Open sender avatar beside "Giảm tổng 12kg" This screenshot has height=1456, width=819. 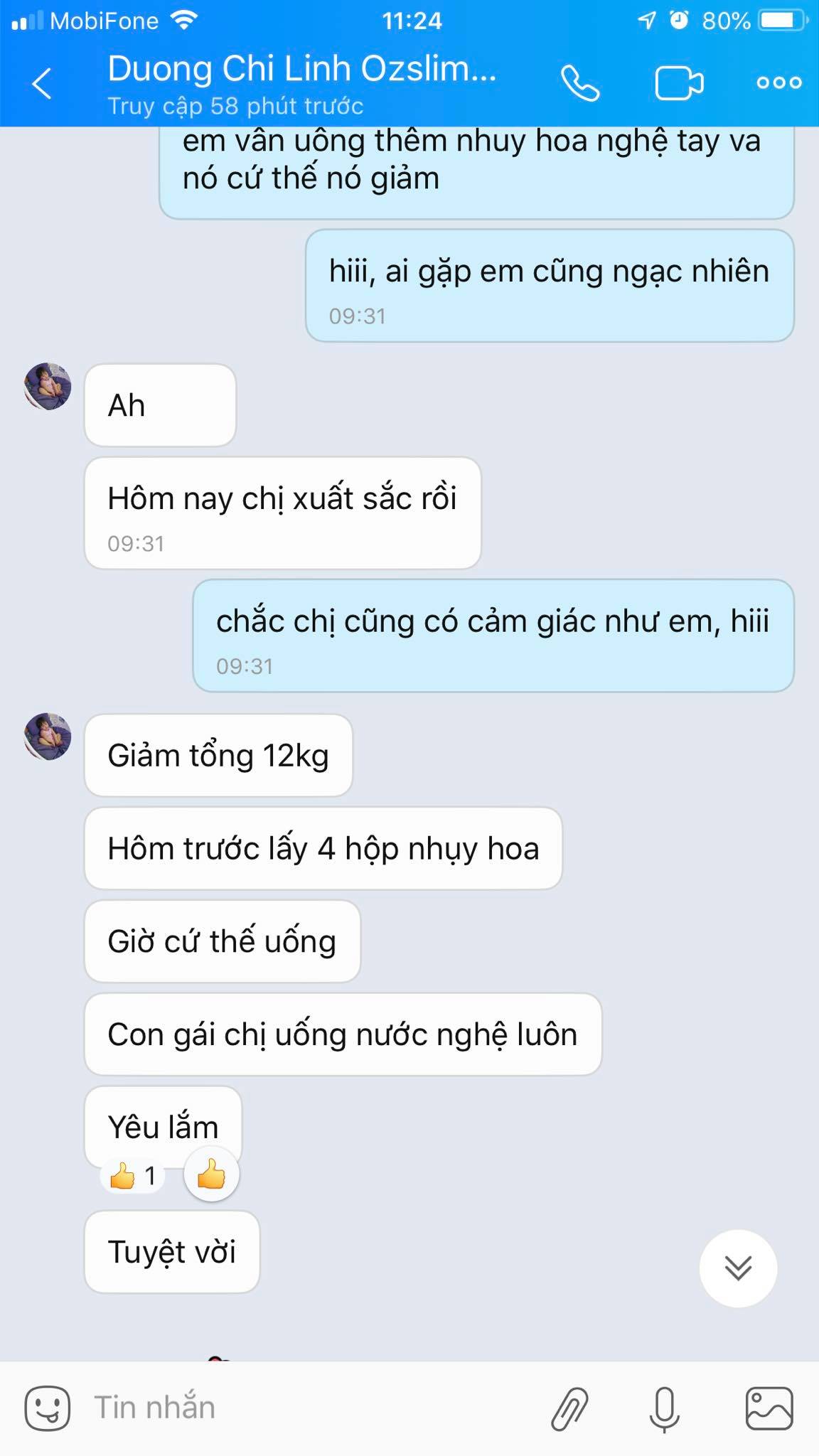[48, 737]
